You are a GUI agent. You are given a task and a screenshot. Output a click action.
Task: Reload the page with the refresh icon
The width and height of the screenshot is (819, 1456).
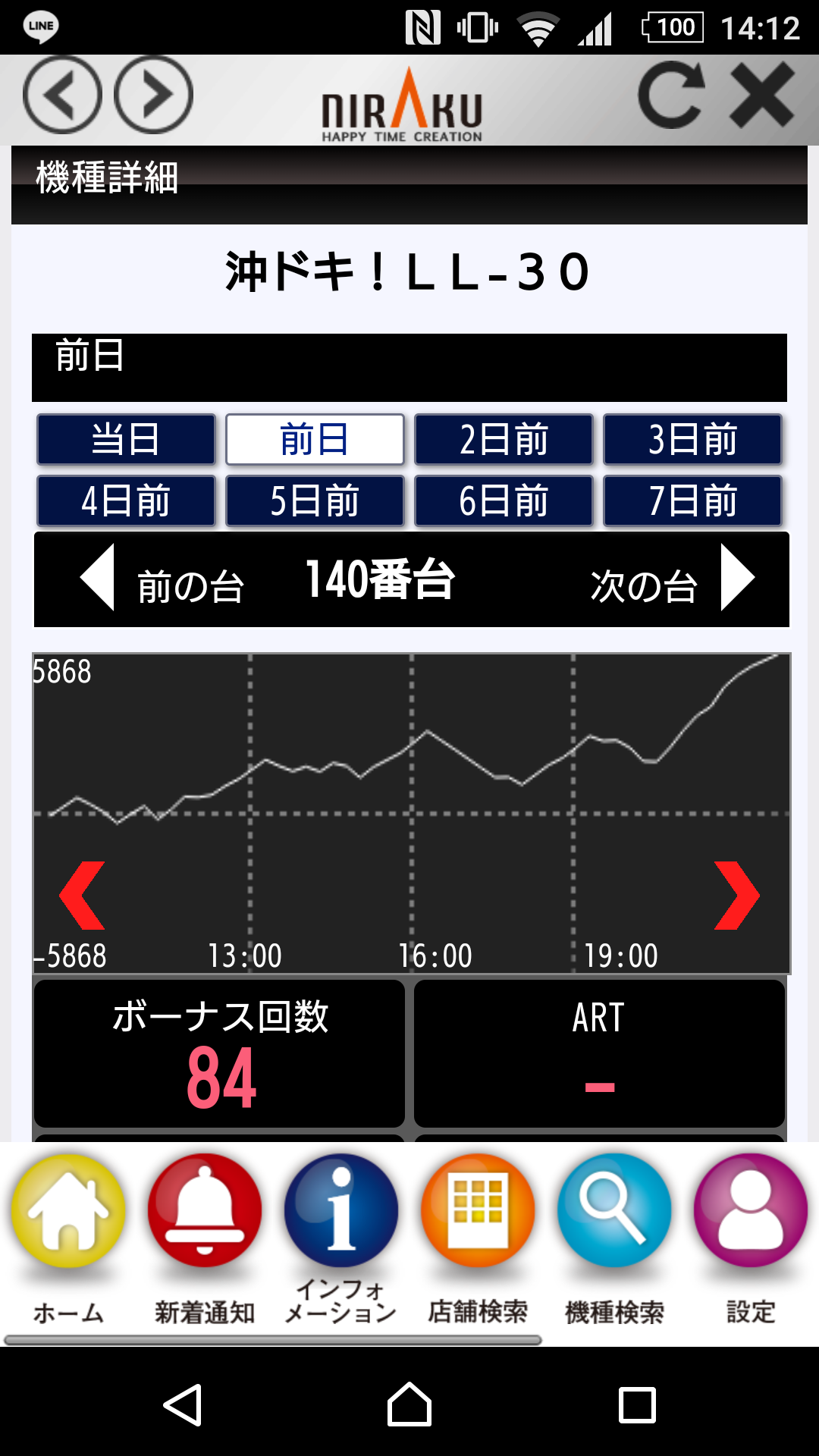[672, 96]
